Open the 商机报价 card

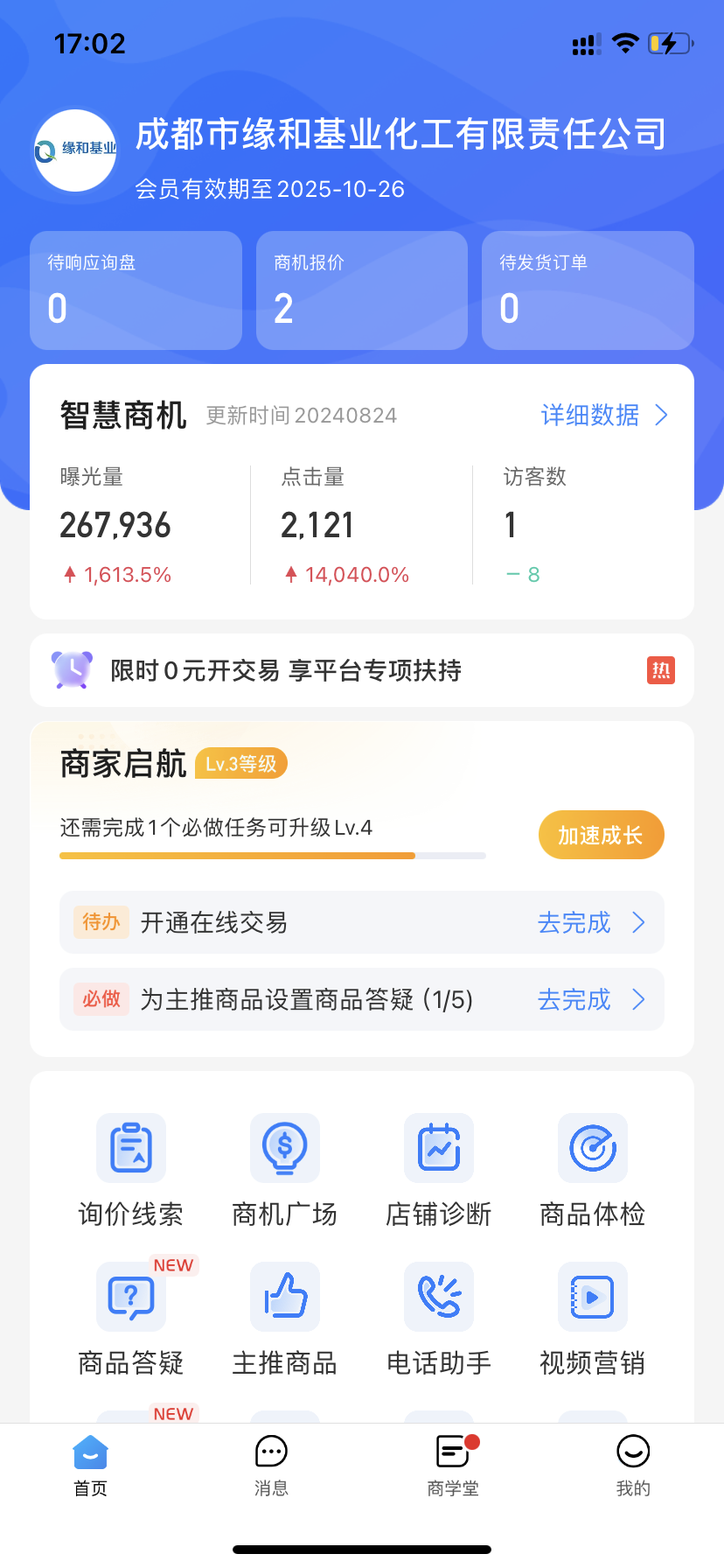point(362,290)
